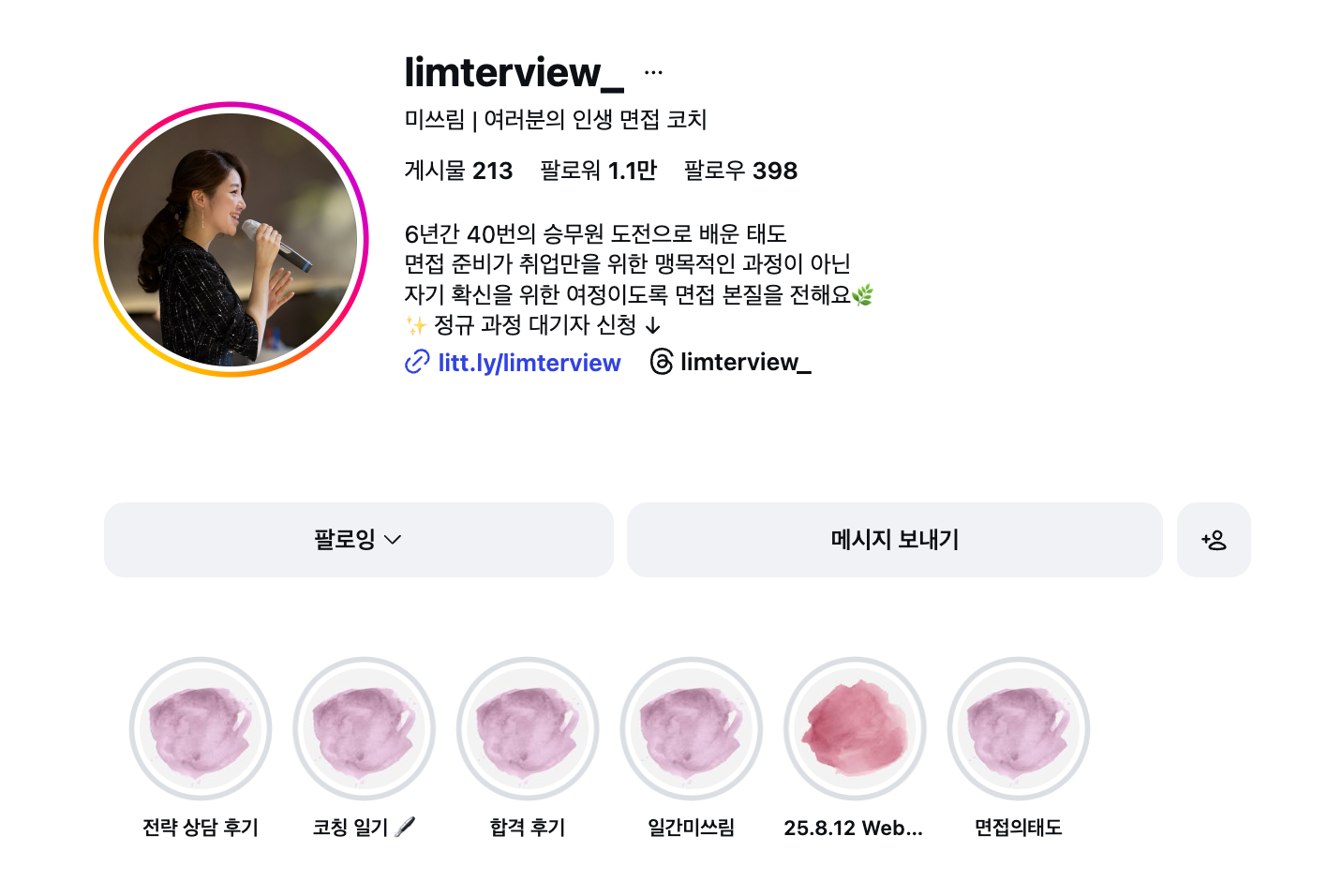This screenshot has height=896, width=1342.
Task: Open the 일간미쓰림 highlight
Action: [692, 729]
